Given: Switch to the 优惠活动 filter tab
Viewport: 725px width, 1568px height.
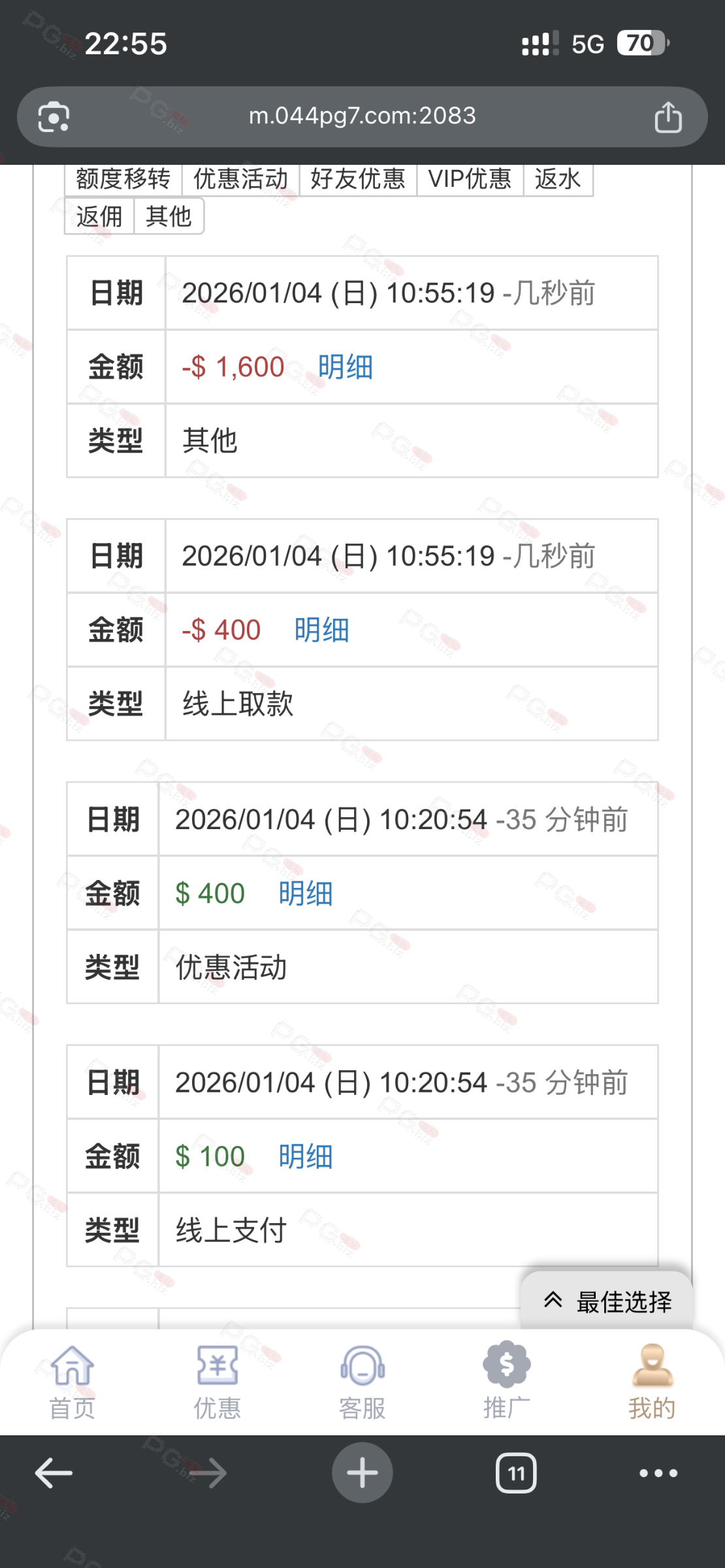Looking at the screenshot, I should (240, 179).
